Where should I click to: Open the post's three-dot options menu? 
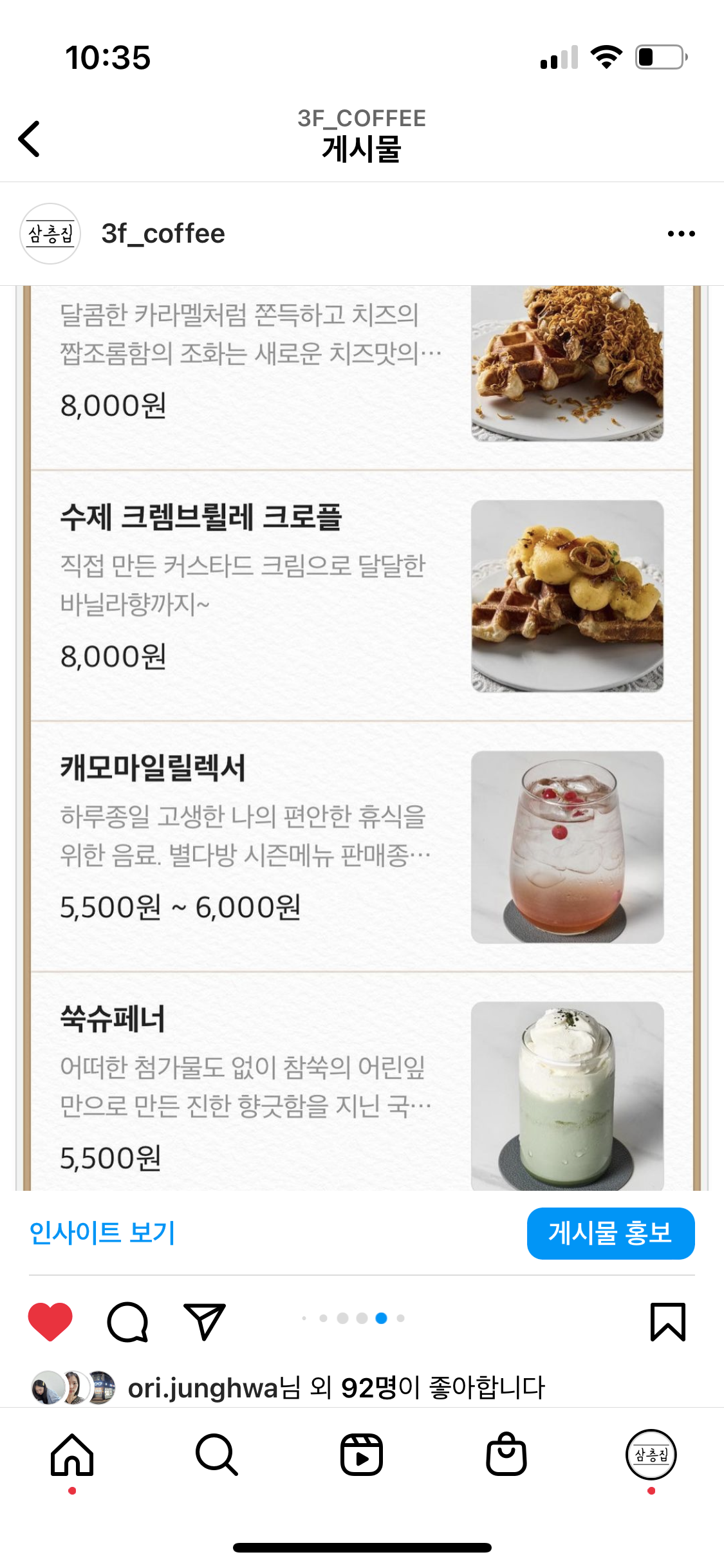click(x=681, y=234)
